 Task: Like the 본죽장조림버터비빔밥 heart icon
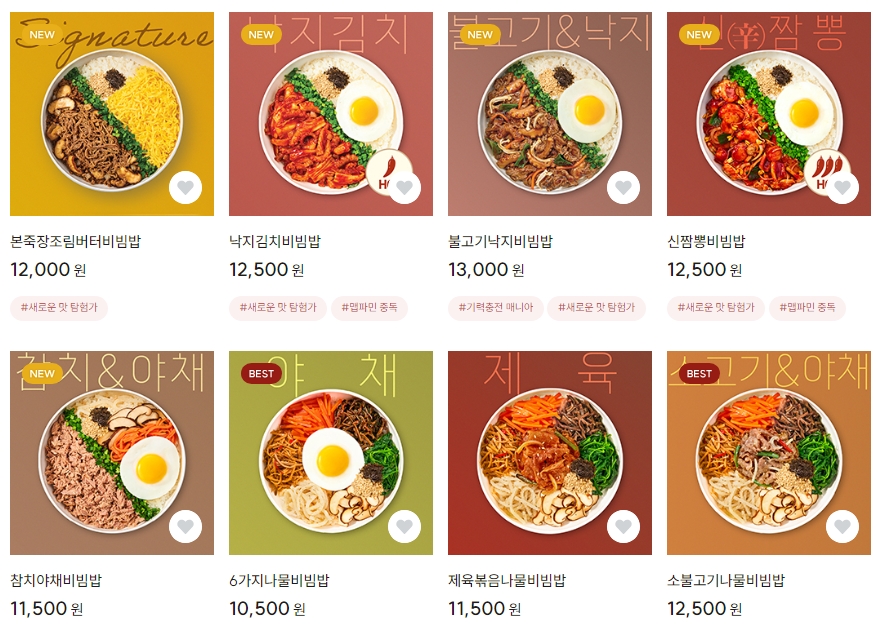pyautogui.click(x=185, y=187)
